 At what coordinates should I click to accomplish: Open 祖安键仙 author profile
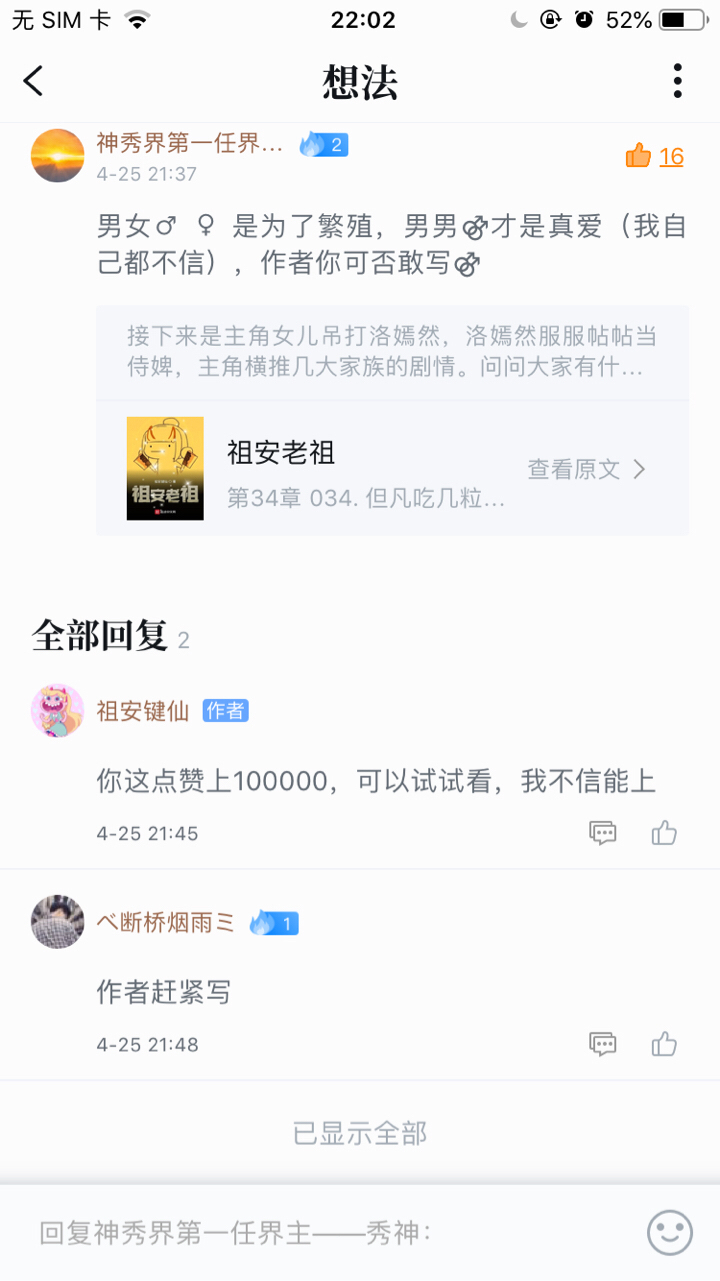pyautogui.click(x=58, y=711)
